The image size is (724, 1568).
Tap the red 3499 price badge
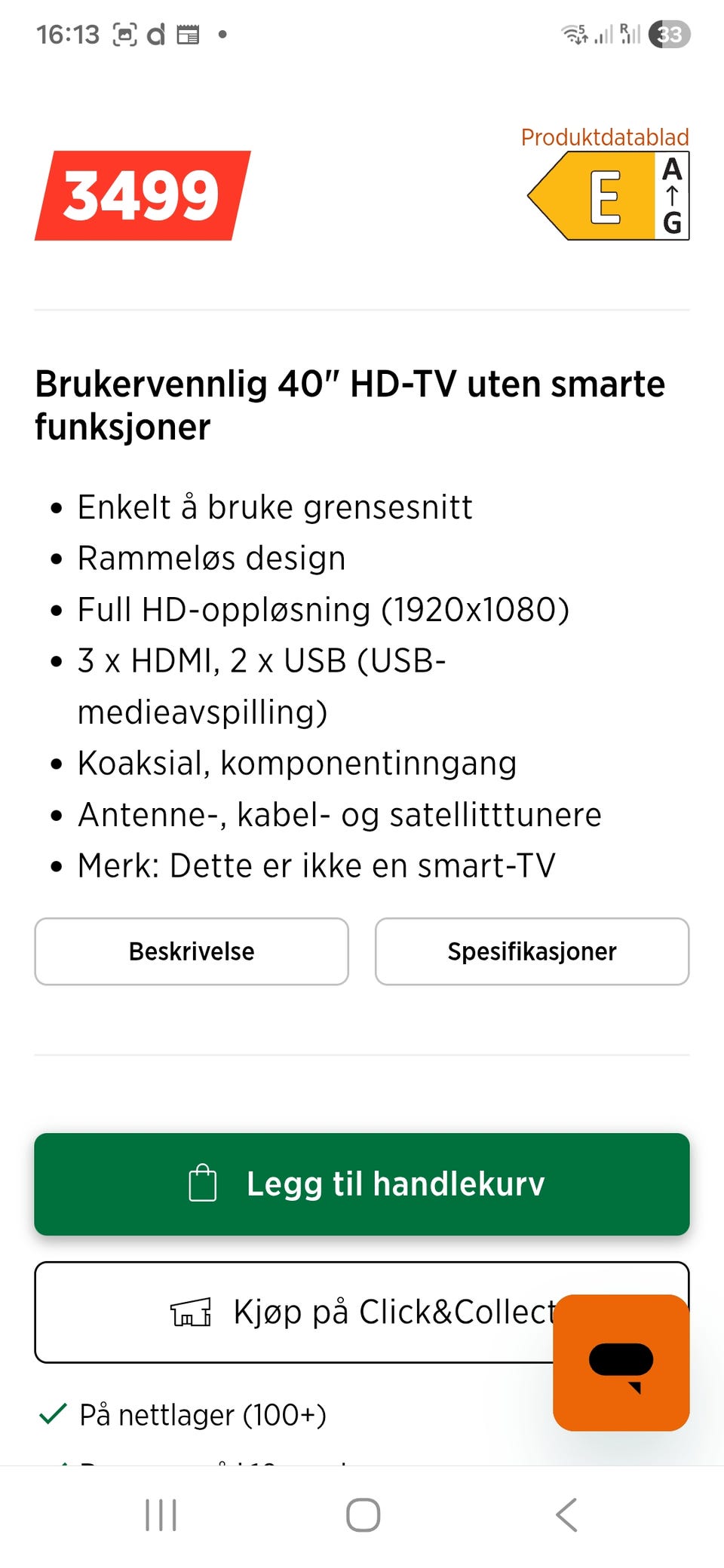(x=140, y=194)
